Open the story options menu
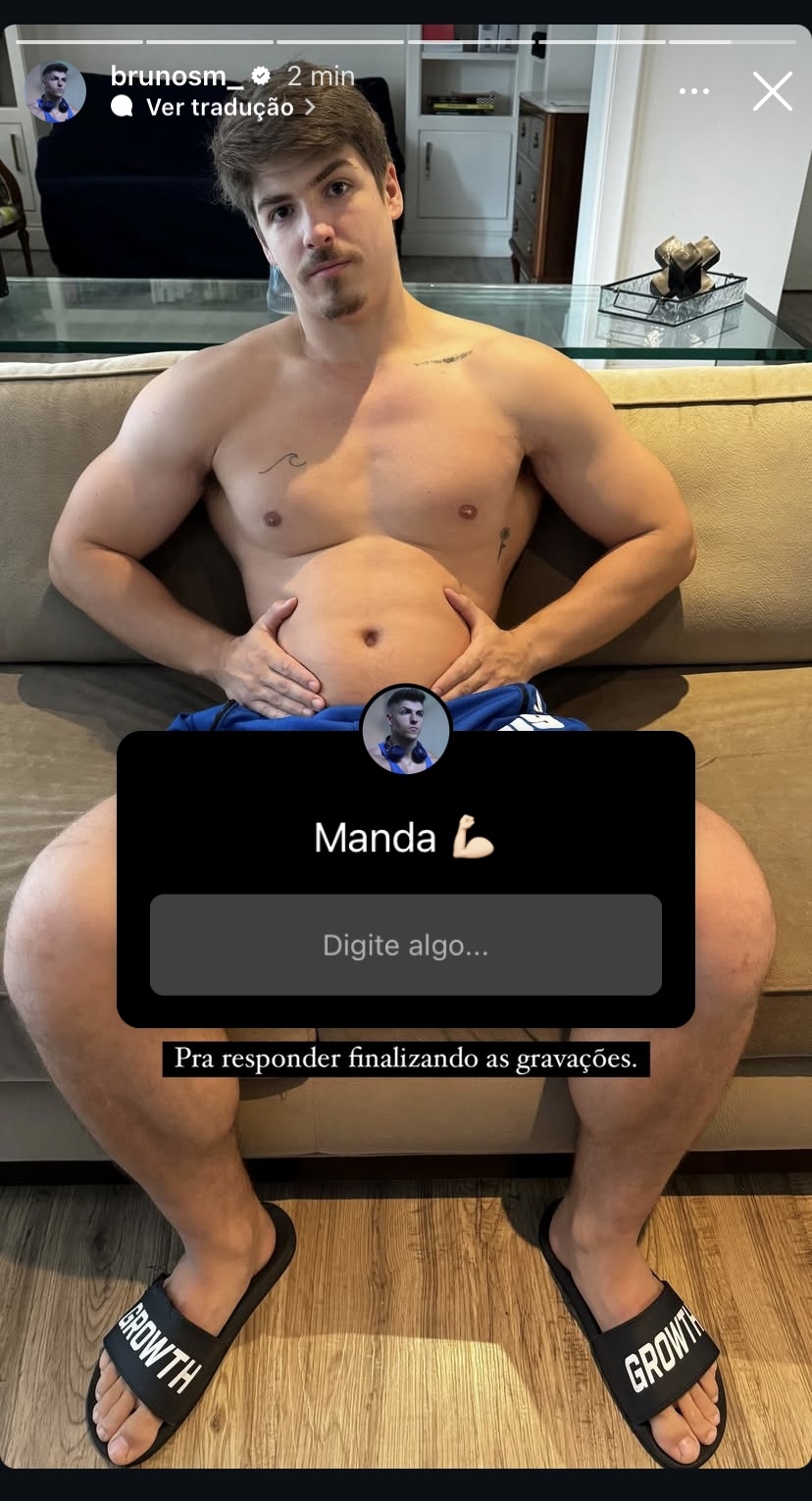This screenshot has width=812, height=1501. (693, 92)
